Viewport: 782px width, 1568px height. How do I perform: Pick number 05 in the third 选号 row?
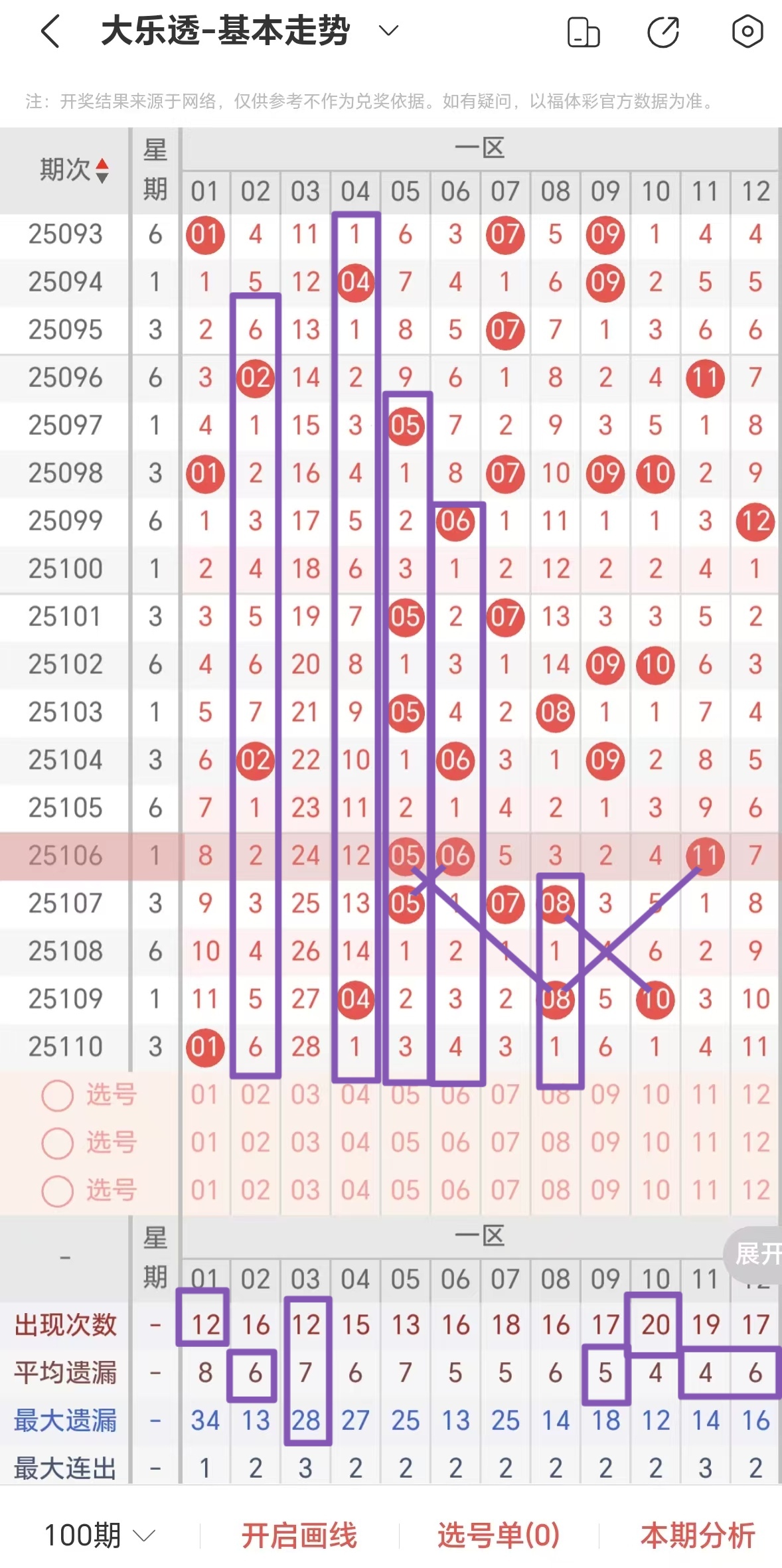(x=405, y=1192)
